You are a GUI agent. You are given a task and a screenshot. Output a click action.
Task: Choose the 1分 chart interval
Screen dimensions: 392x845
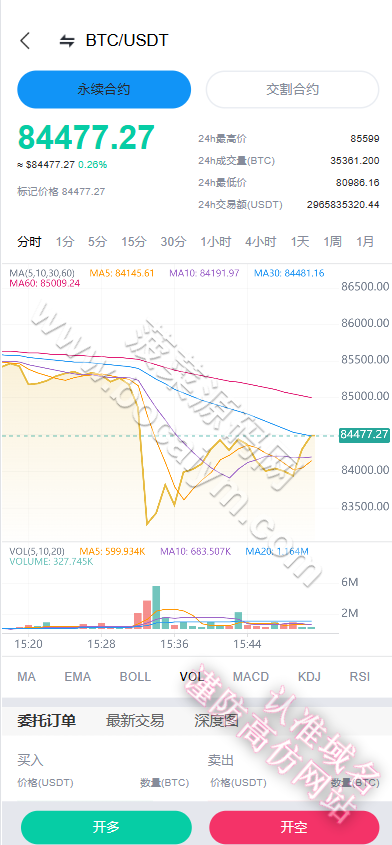tap(65, 242)
